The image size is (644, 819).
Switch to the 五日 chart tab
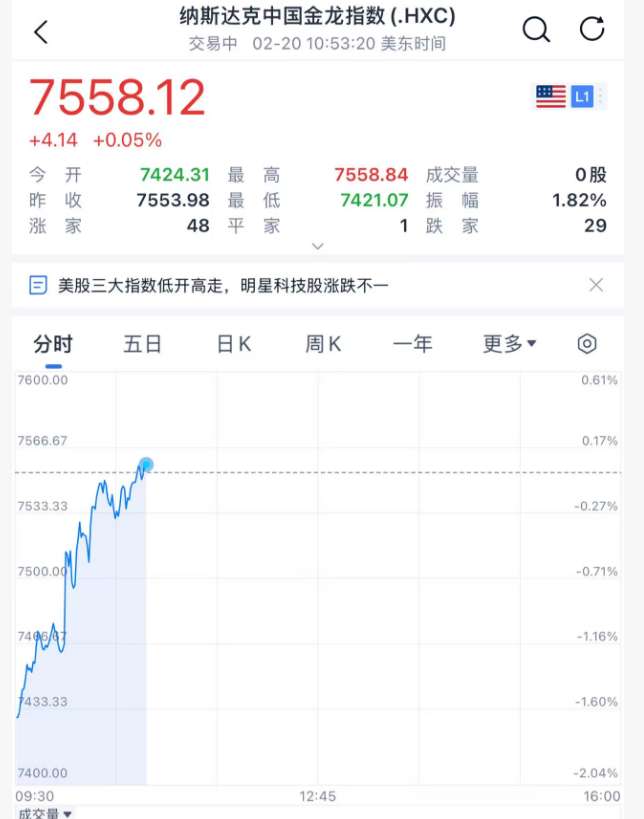point(143,344)
